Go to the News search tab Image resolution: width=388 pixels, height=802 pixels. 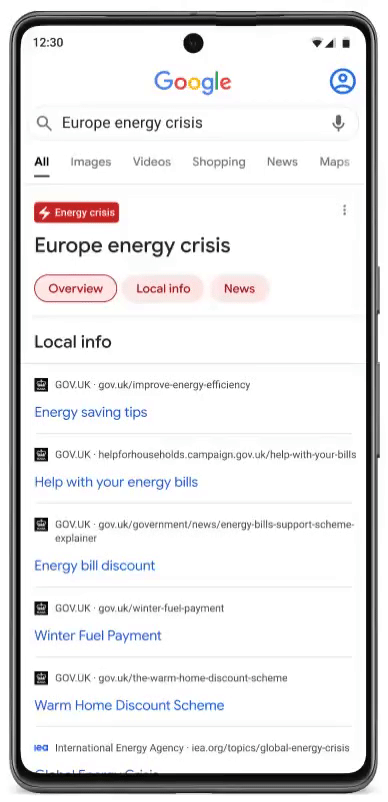[282, 162]
